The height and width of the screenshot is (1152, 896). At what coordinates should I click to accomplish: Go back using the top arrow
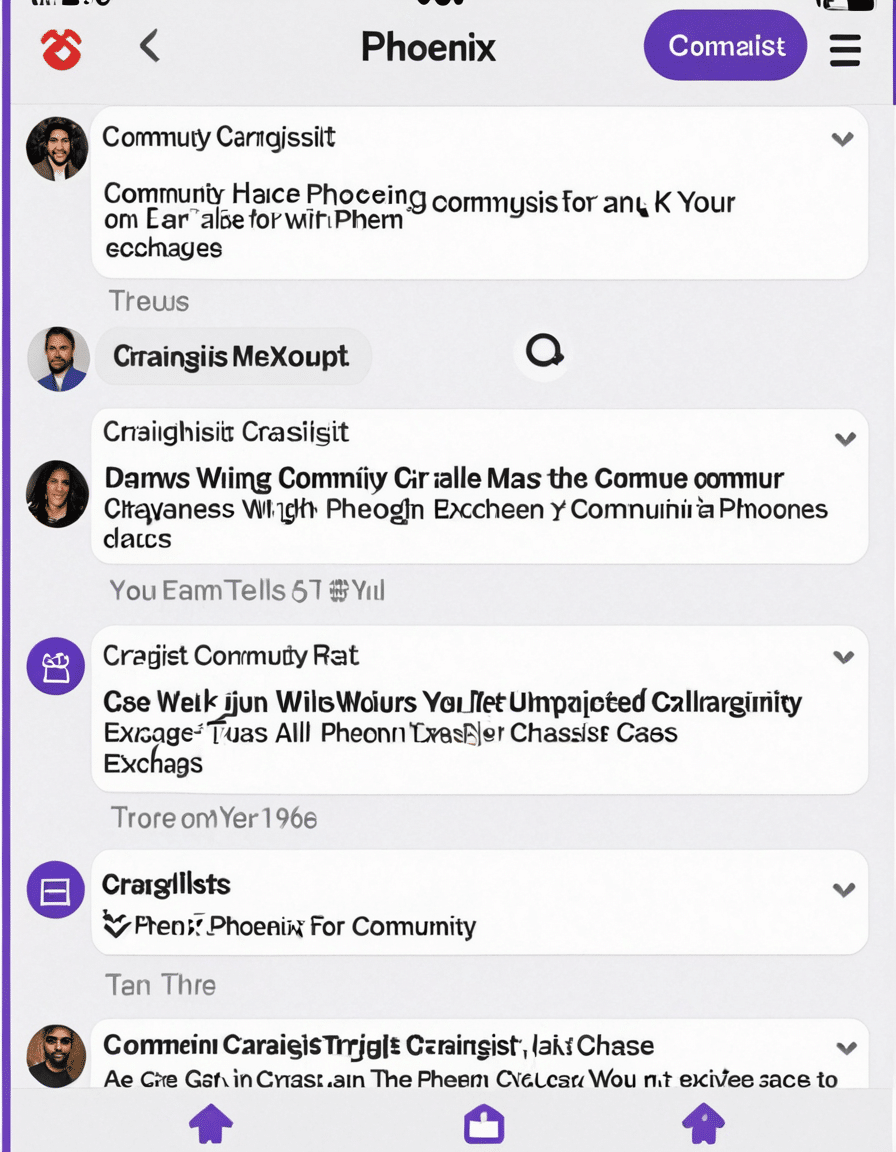149,46
